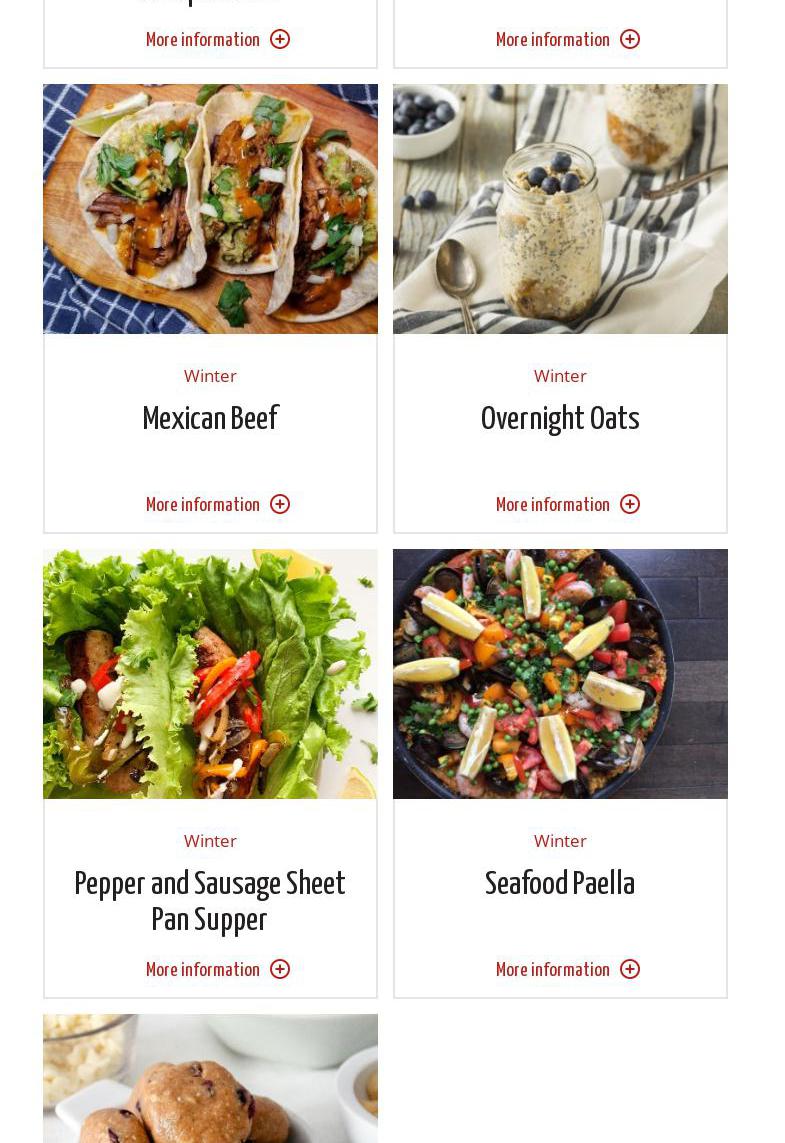This screenshot has width=785, height=1143.
Task: Tap More information under Mexican Beef
Action: pyautogui.click(x=217, y=505)
